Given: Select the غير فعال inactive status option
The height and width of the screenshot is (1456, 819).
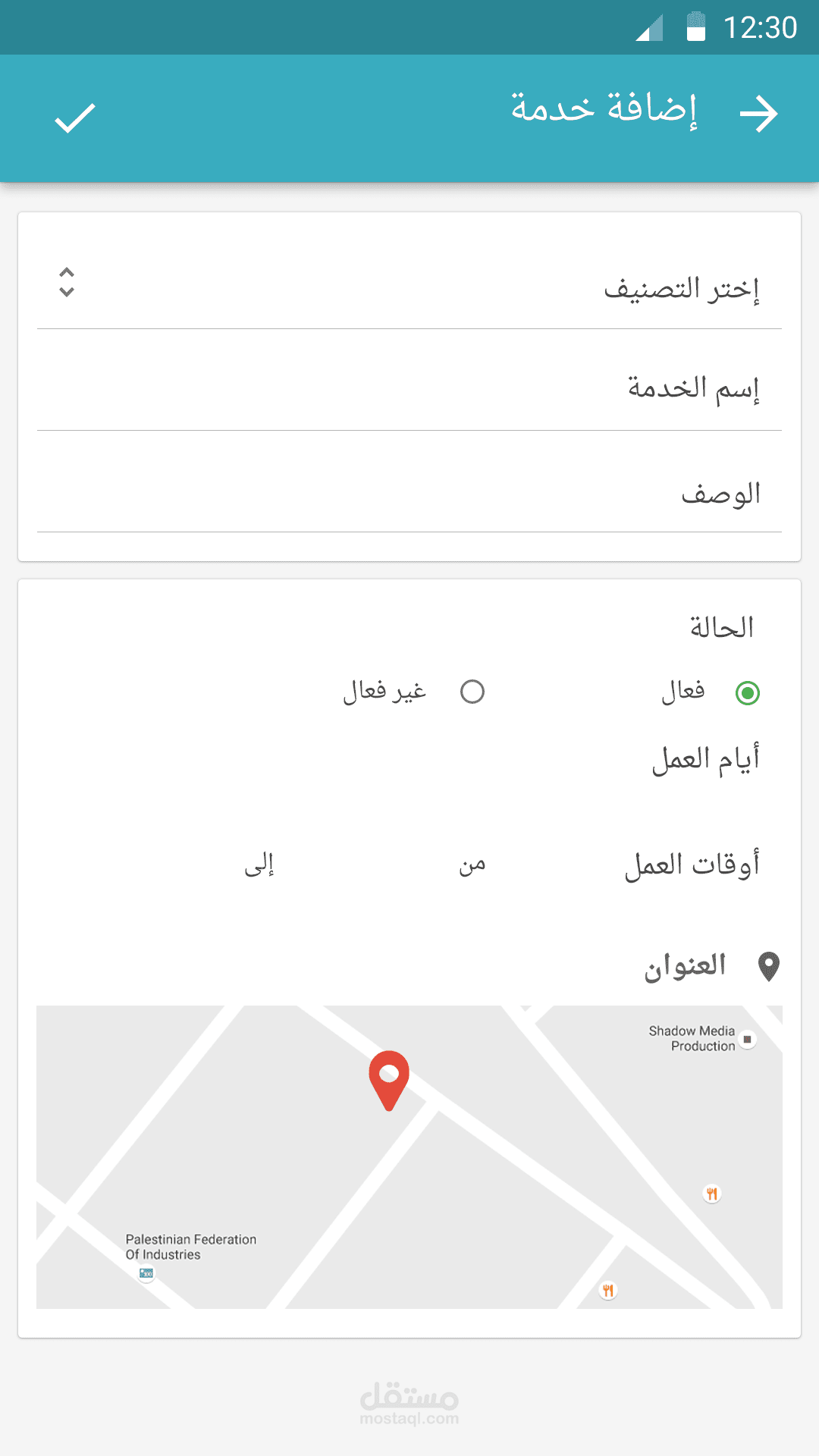Looking at the screenshot, I should point(472,692).
